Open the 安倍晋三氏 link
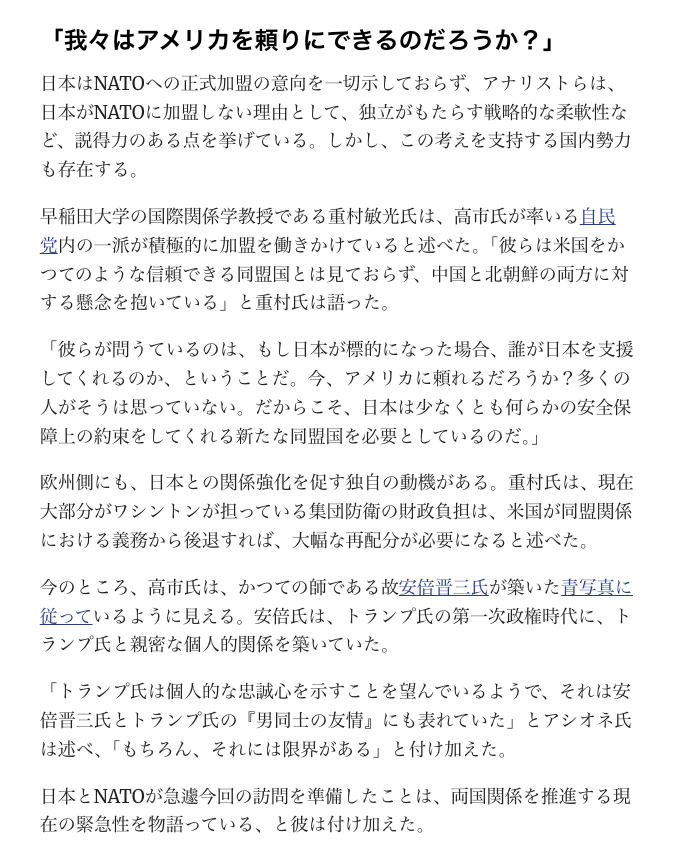Image resolution: width=678 pixels, height=859 pixels. tap(443, 588)
